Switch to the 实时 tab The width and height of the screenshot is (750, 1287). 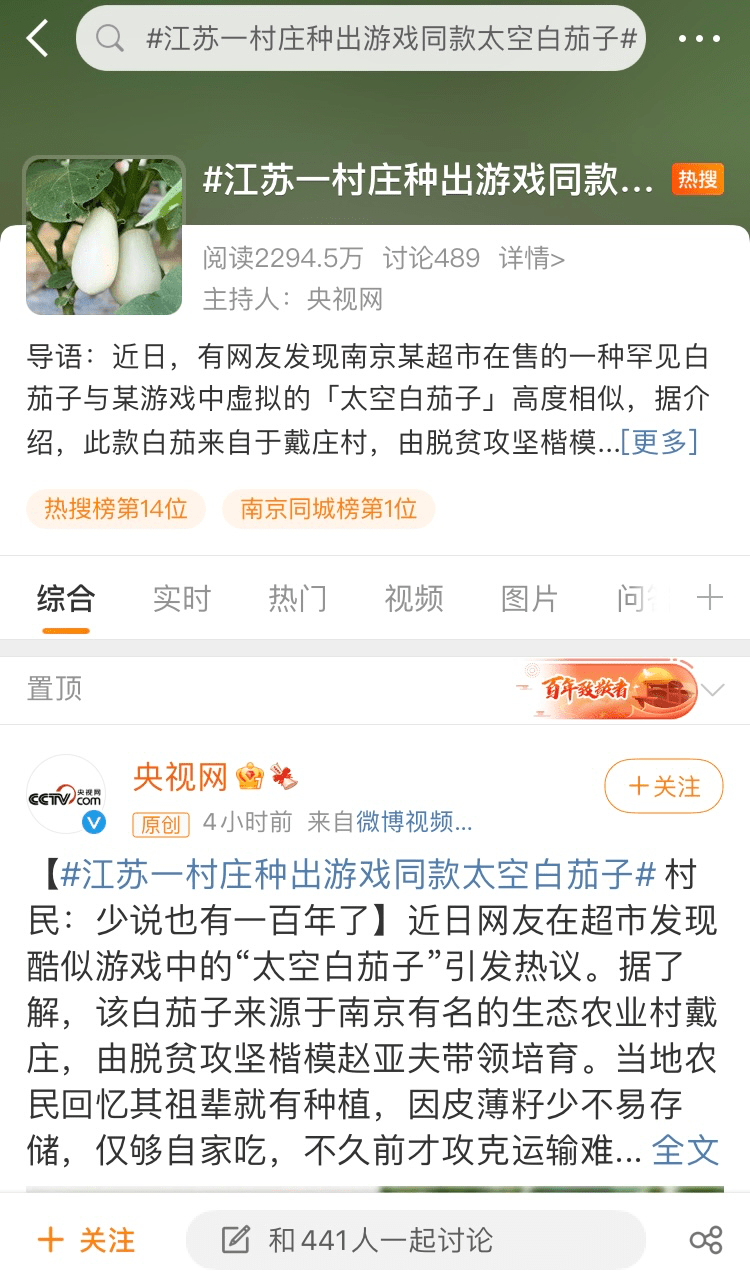click(x=181, y=598)
